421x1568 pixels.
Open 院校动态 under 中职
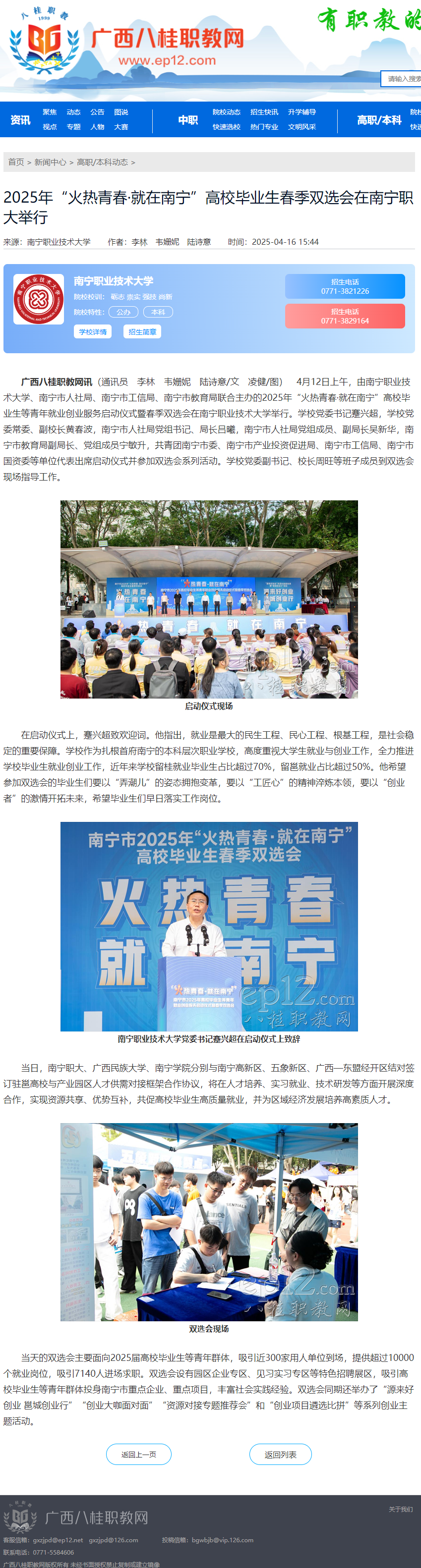point(227,112)
